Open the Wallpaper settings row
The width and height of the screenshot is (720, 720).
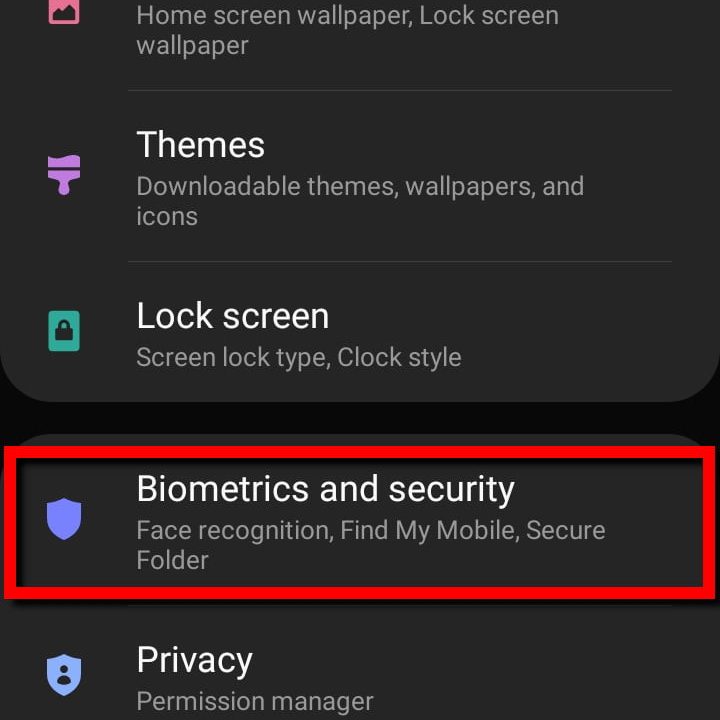(x=347, y=30)
